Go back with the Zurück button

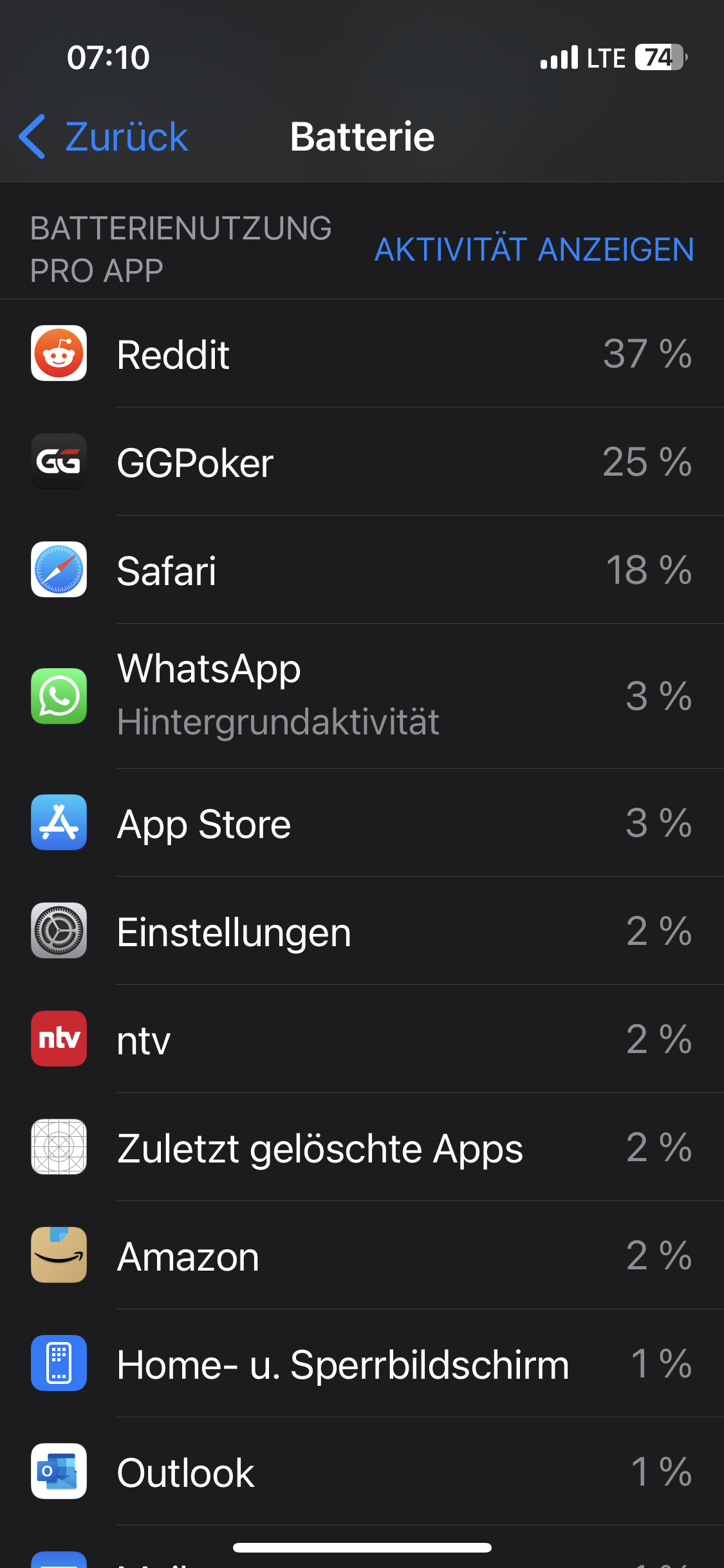104,137
